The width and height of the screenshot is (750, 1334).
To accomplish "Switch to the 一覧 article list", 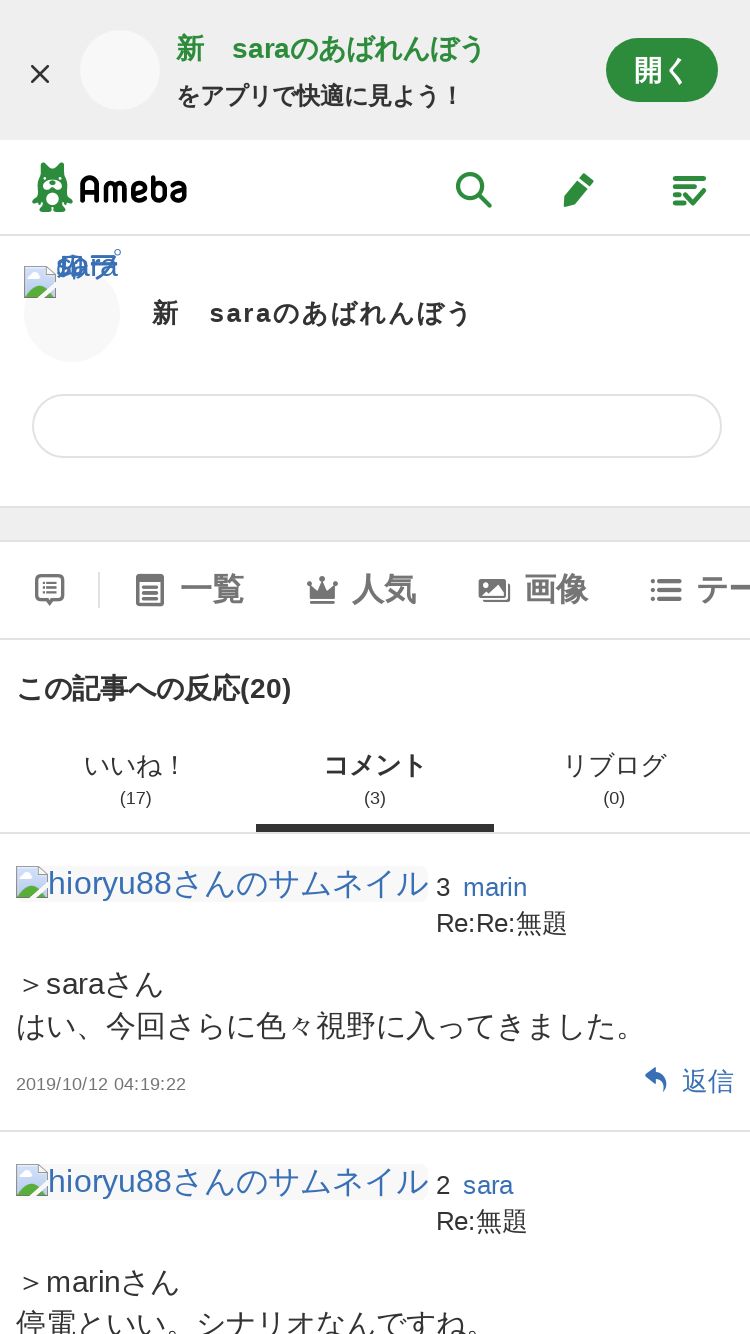I will coord(190,590).
